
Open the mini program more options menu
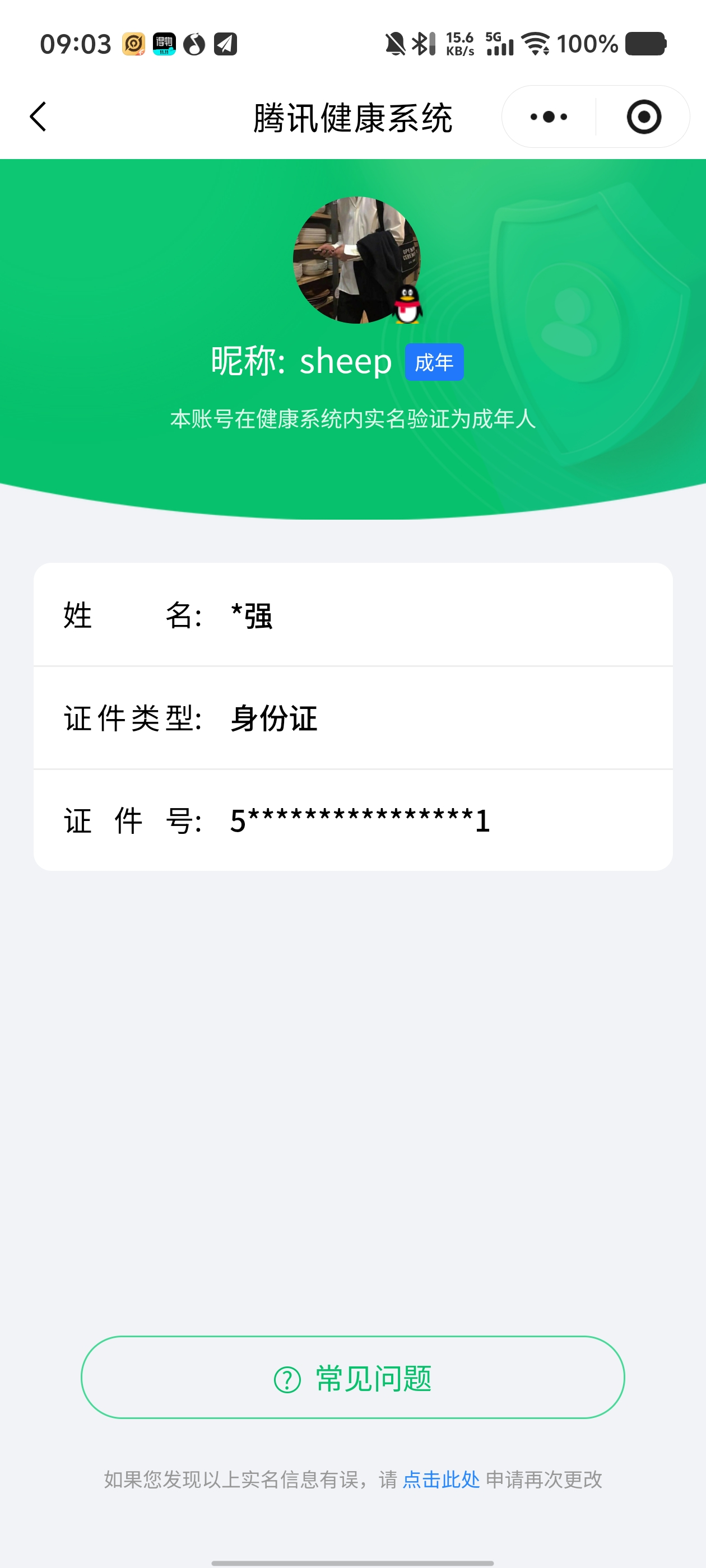(546, 117)
